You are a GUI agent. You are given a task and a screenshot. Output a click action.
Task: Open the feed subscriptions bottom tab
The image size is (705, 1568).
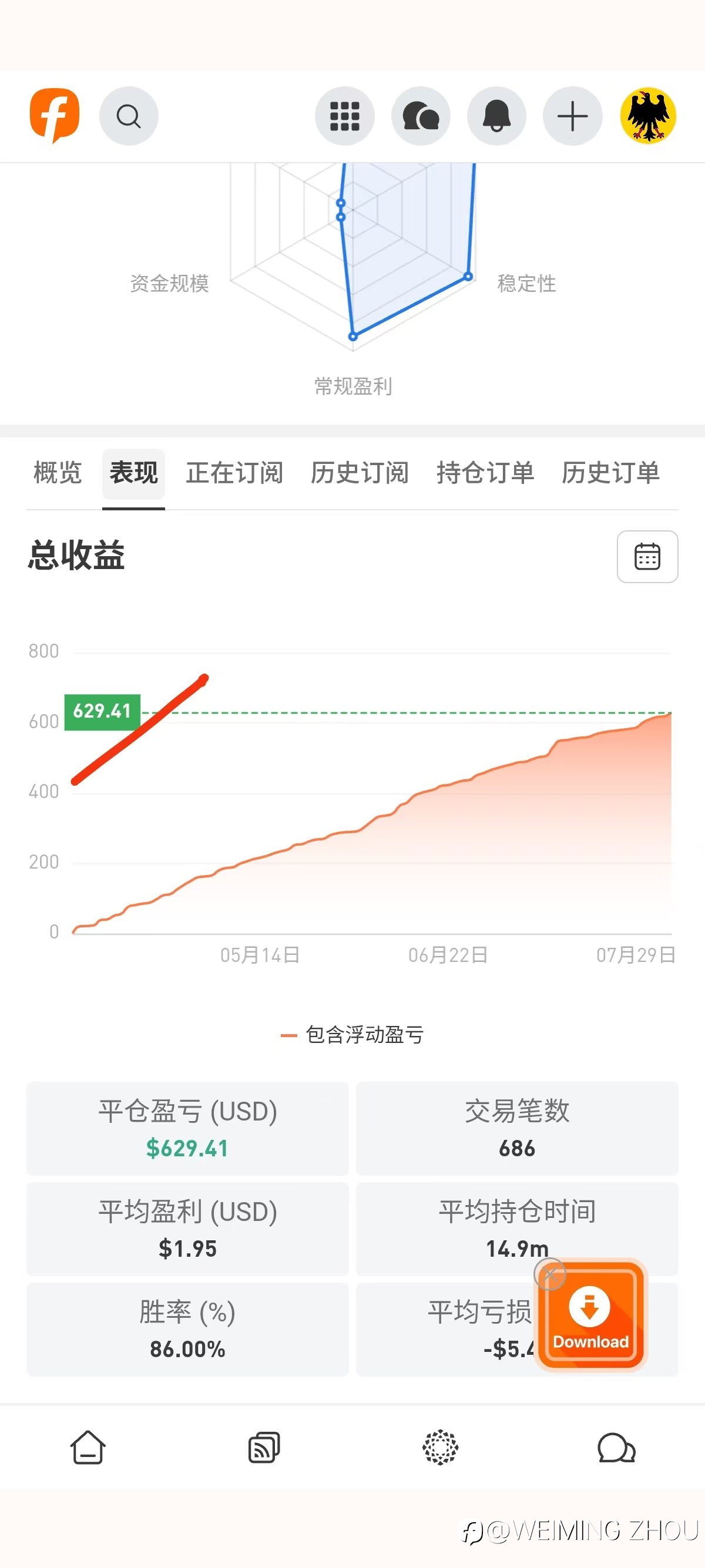coord(264,1447)
